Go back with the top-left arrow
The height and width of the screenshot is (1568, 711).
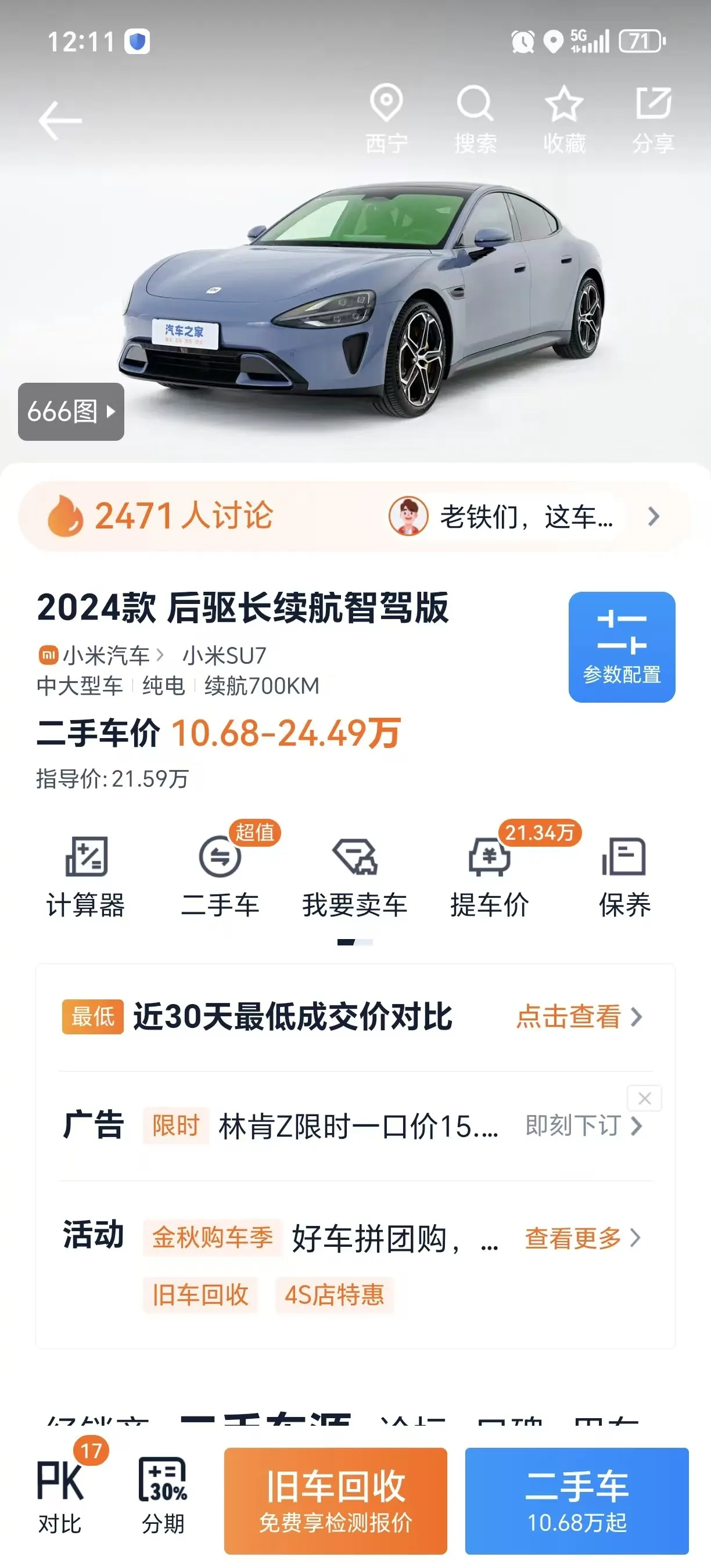coord(60,120)
